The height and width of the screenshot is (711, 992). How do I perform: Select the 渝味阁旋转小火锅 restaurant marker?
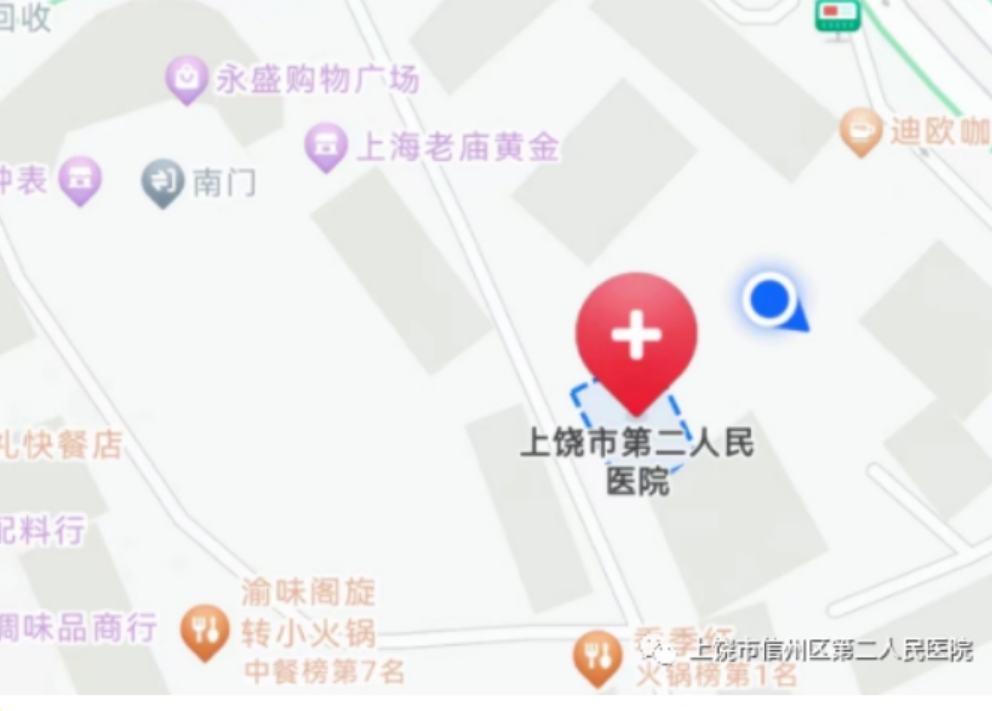click(x=205, y=630)
